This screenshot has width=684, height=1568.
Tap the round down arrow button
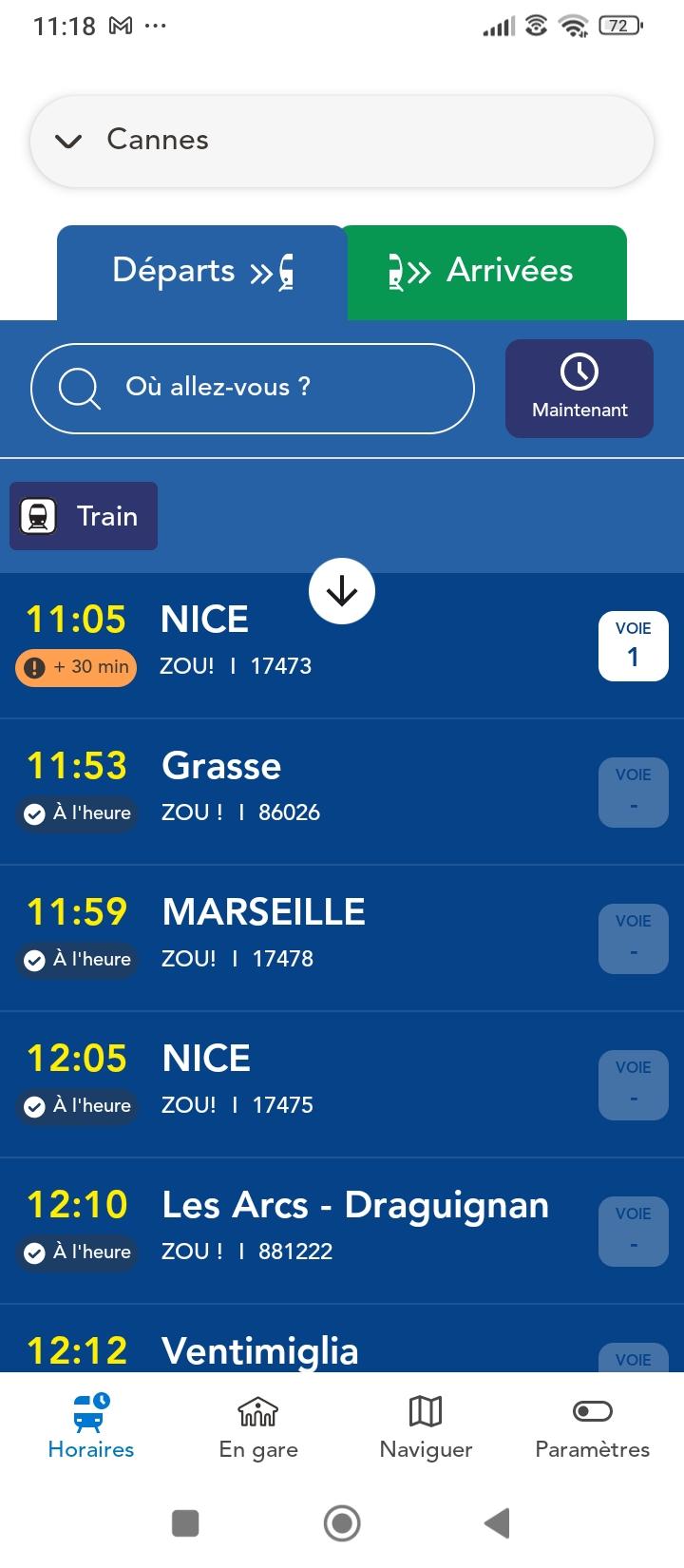coord(342,591)
